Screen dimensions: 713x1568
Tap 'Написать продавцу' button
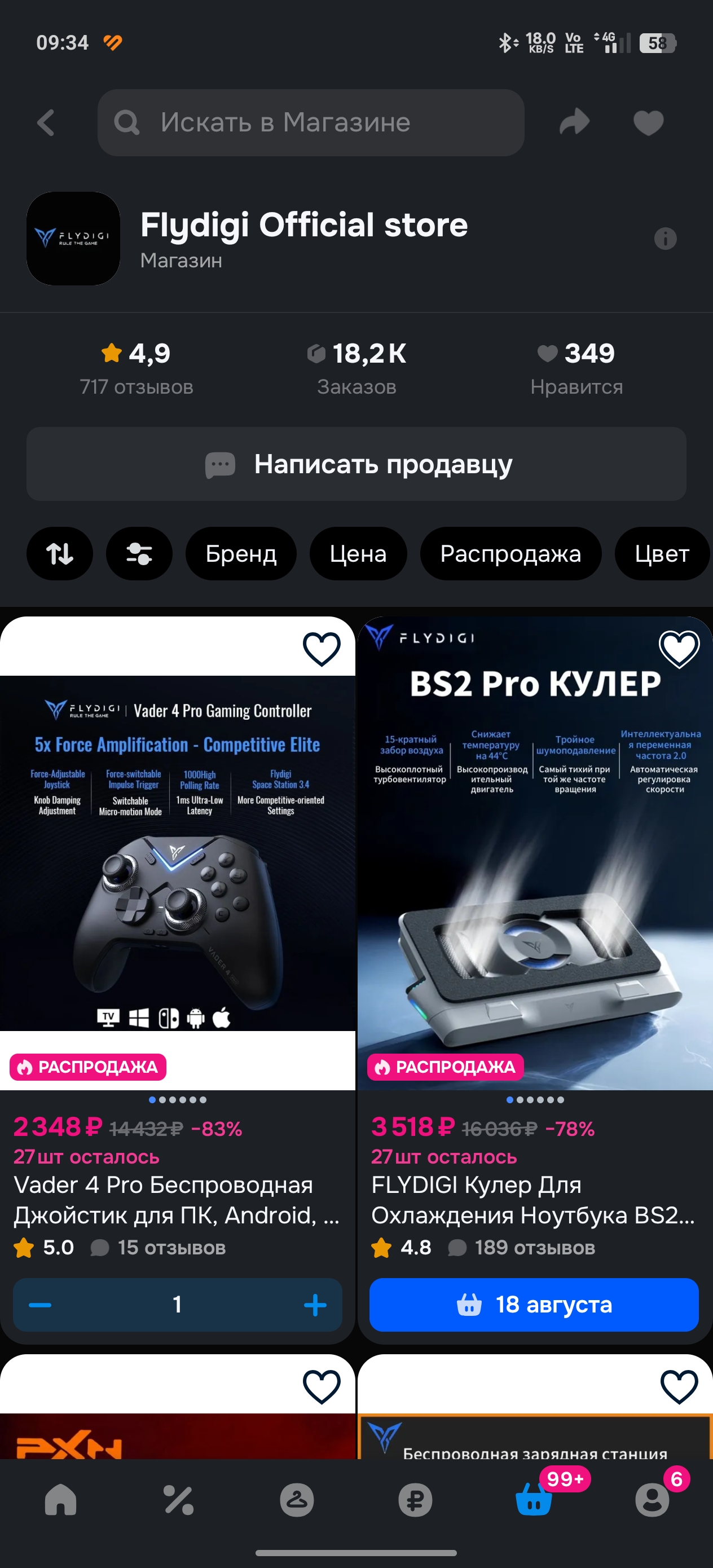(356, 464)
